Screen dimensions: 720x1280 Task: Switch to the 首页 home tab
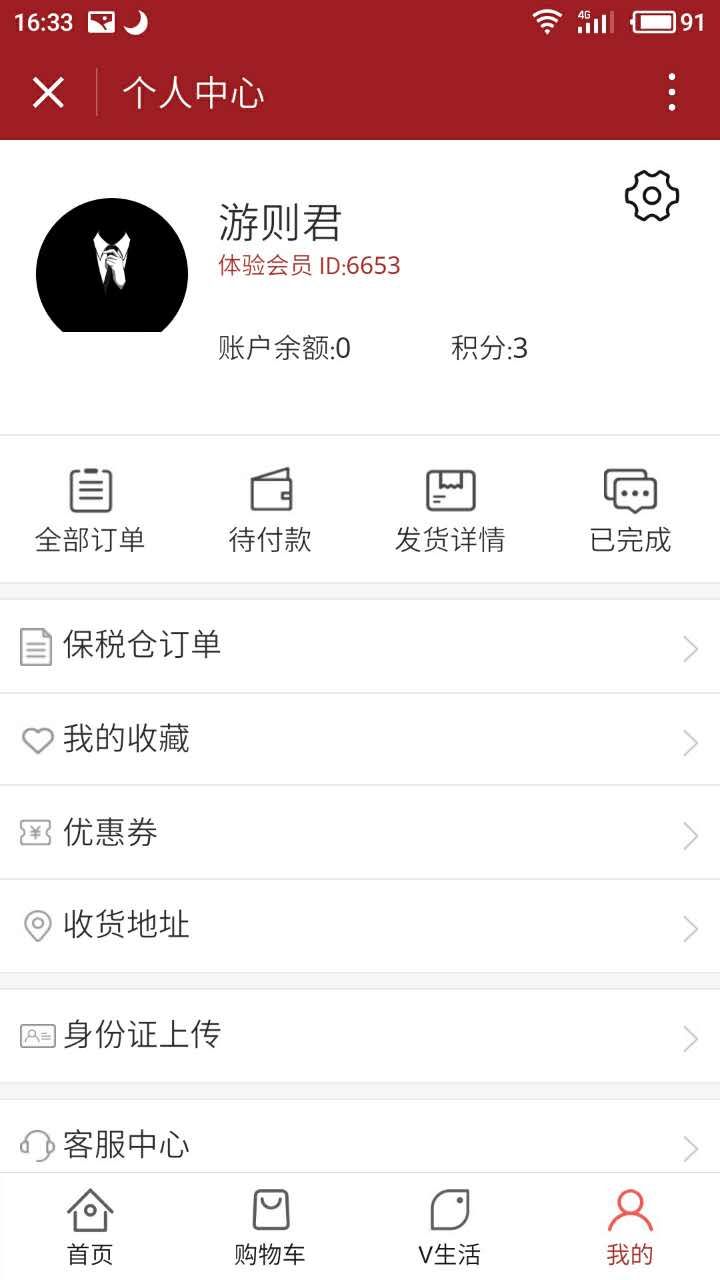[x=90, y=1227]
